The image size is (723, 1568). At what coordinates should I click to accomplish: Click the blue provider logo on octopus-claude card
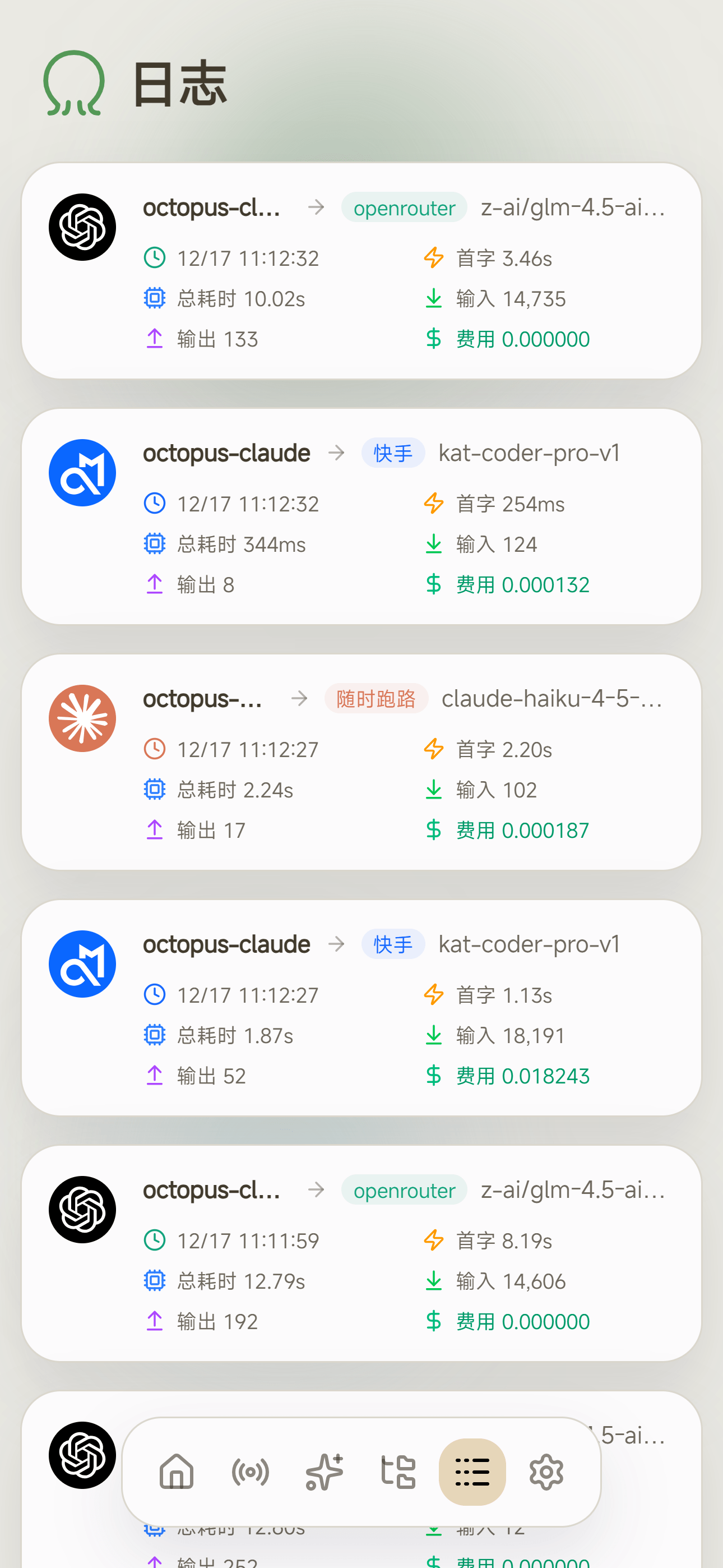point(82,472)
